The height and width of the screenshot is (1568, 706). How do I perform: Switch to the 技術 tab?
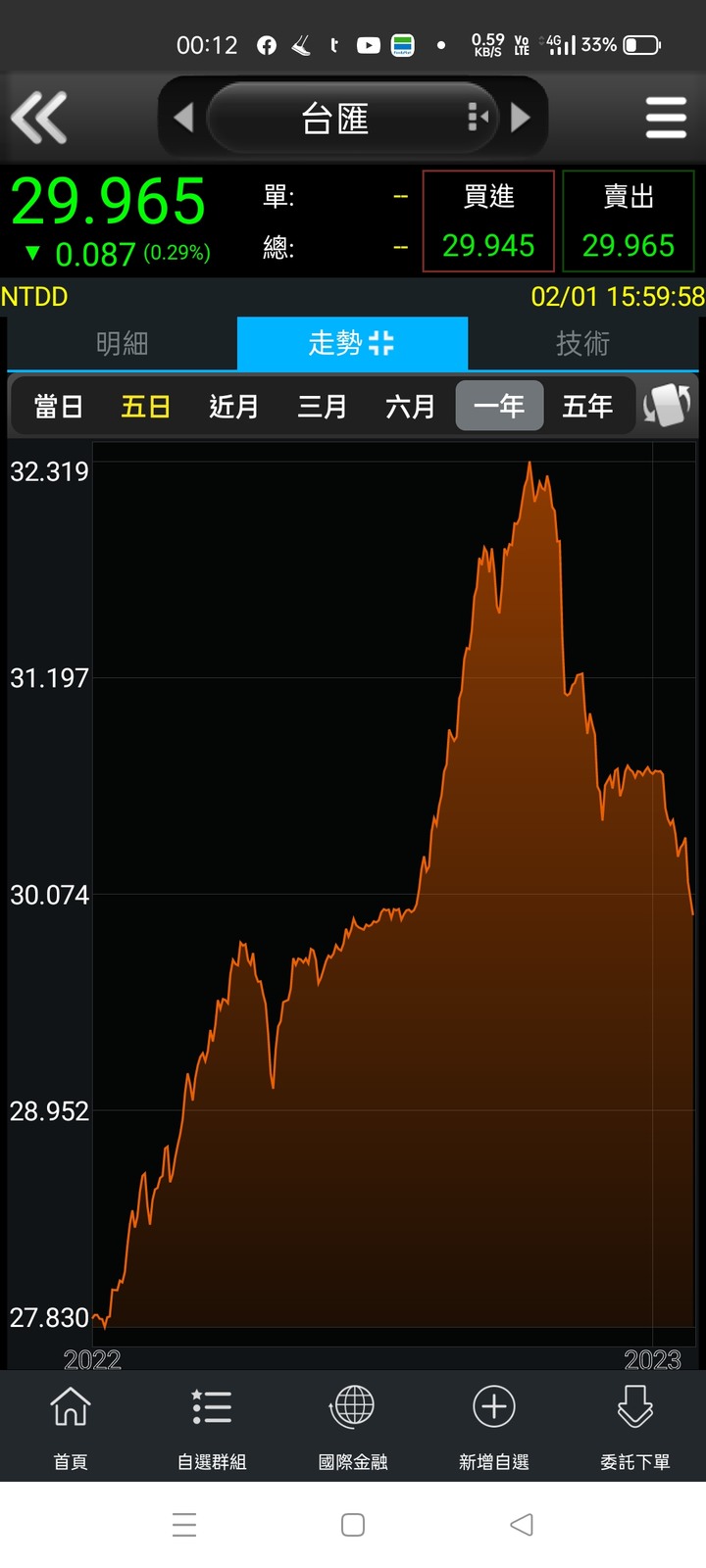coord(582,343)
